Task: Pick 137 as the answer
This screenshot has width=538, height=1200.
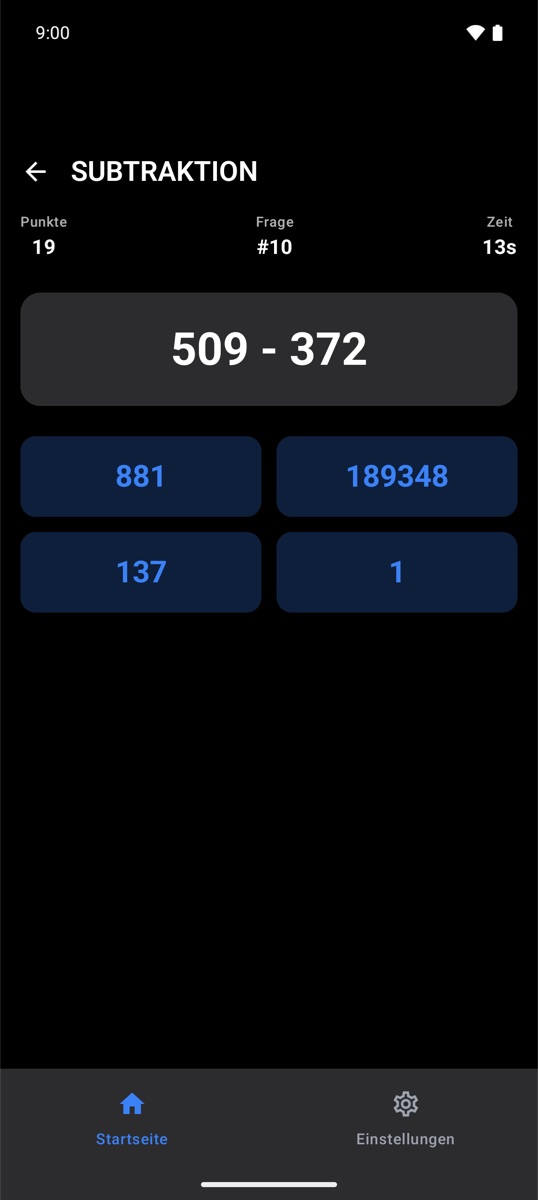Action: coord(141,572)
